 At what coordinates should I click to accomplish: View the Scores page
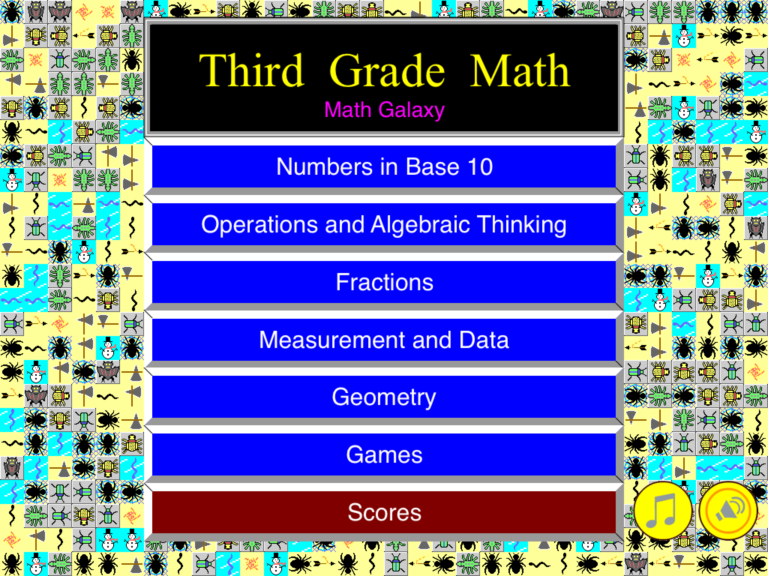(x=384, y=513)
